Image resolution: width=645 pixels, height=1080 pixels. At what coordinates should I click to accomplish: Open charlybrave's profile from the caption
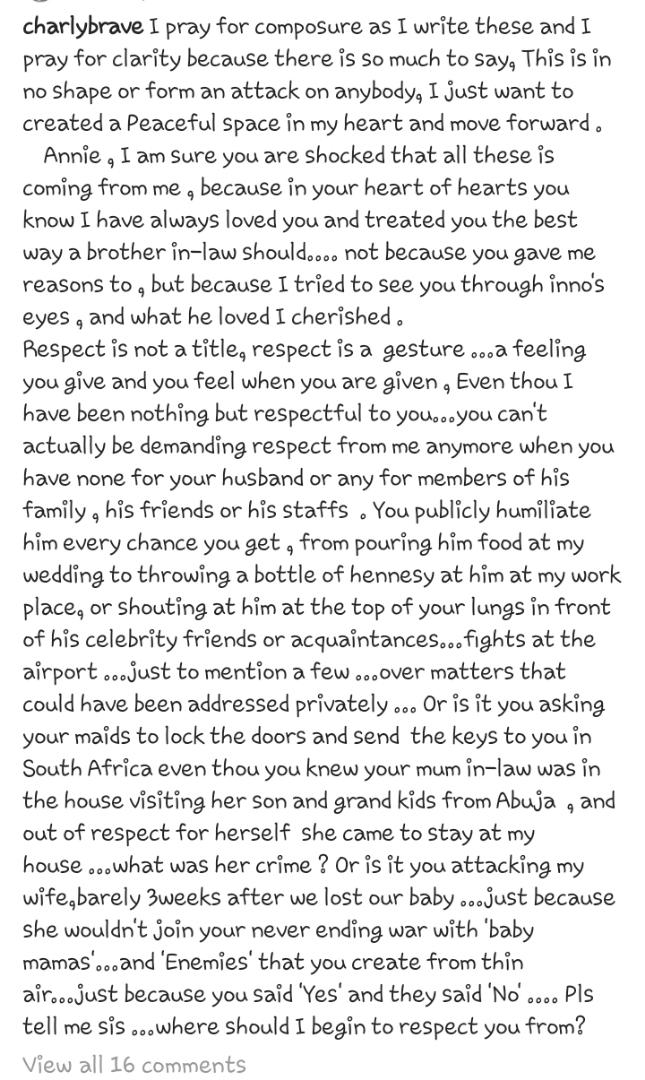[x=83, y=27]
